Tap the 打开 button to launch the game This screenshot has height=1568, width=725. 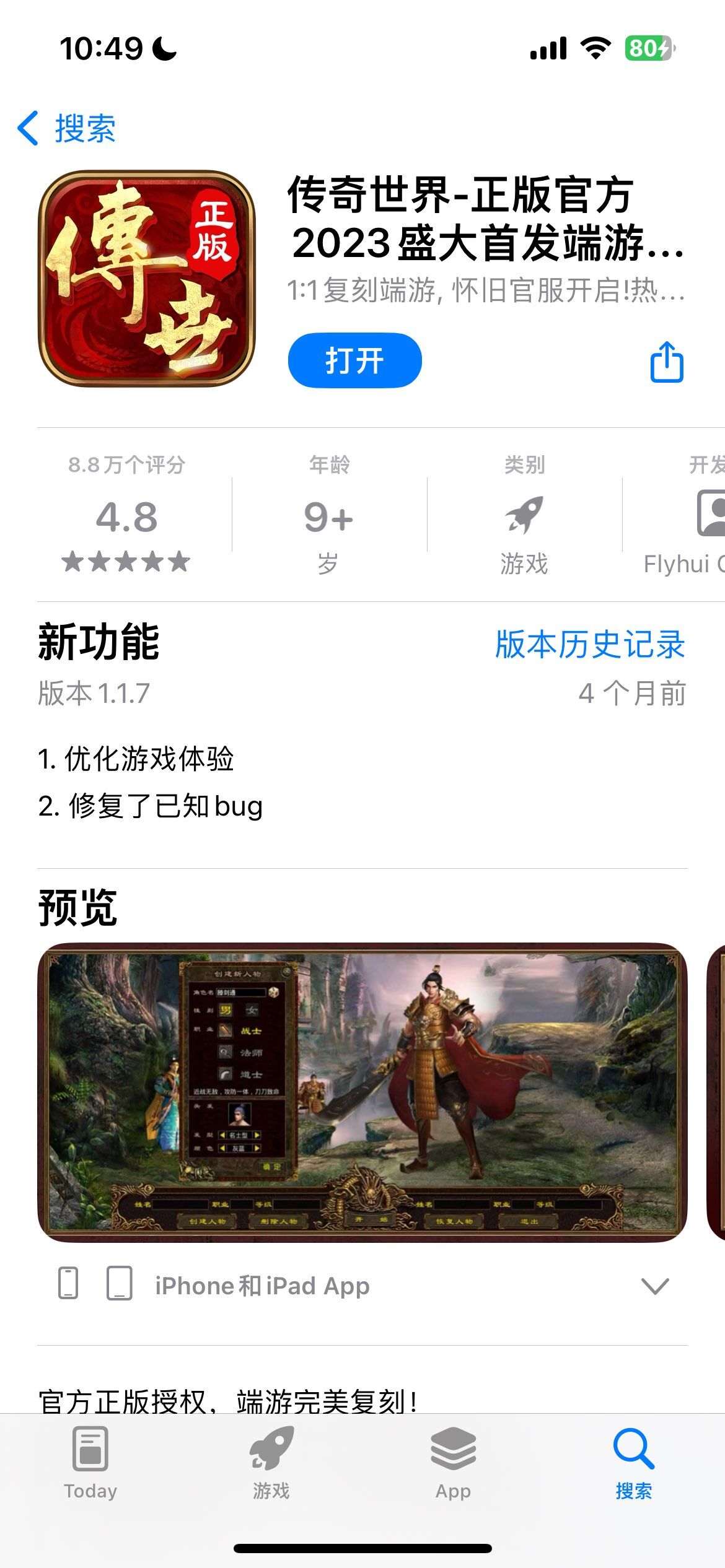[354, 360]
